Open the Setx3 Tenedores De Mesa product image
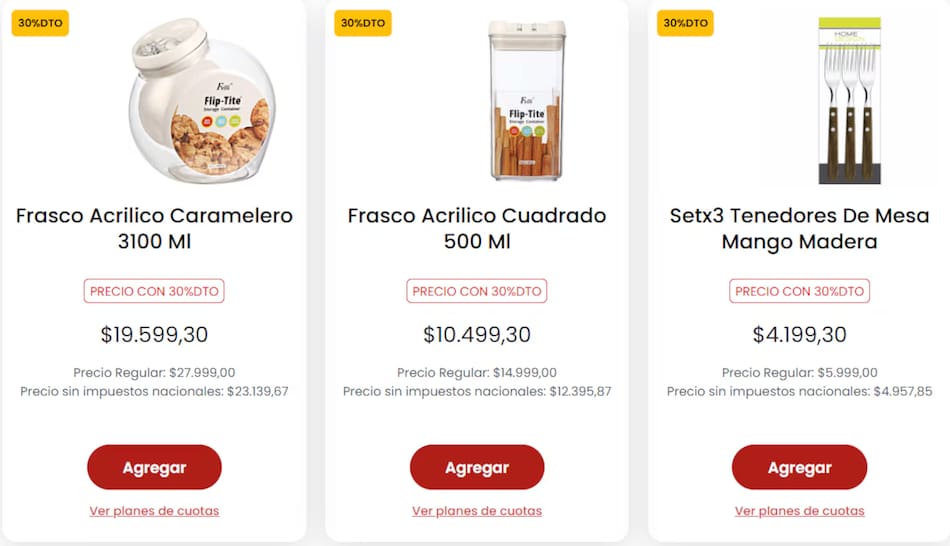 [x=849, y=100]
